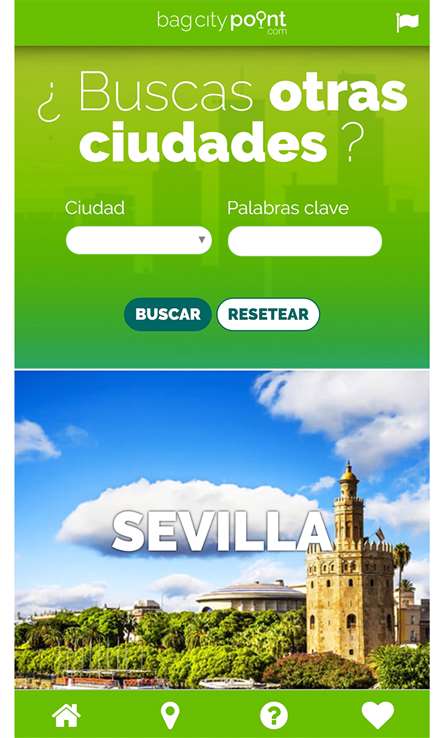Go to the home tab
The width and height of the screenshot is (443, 738).
click(66, 715)
